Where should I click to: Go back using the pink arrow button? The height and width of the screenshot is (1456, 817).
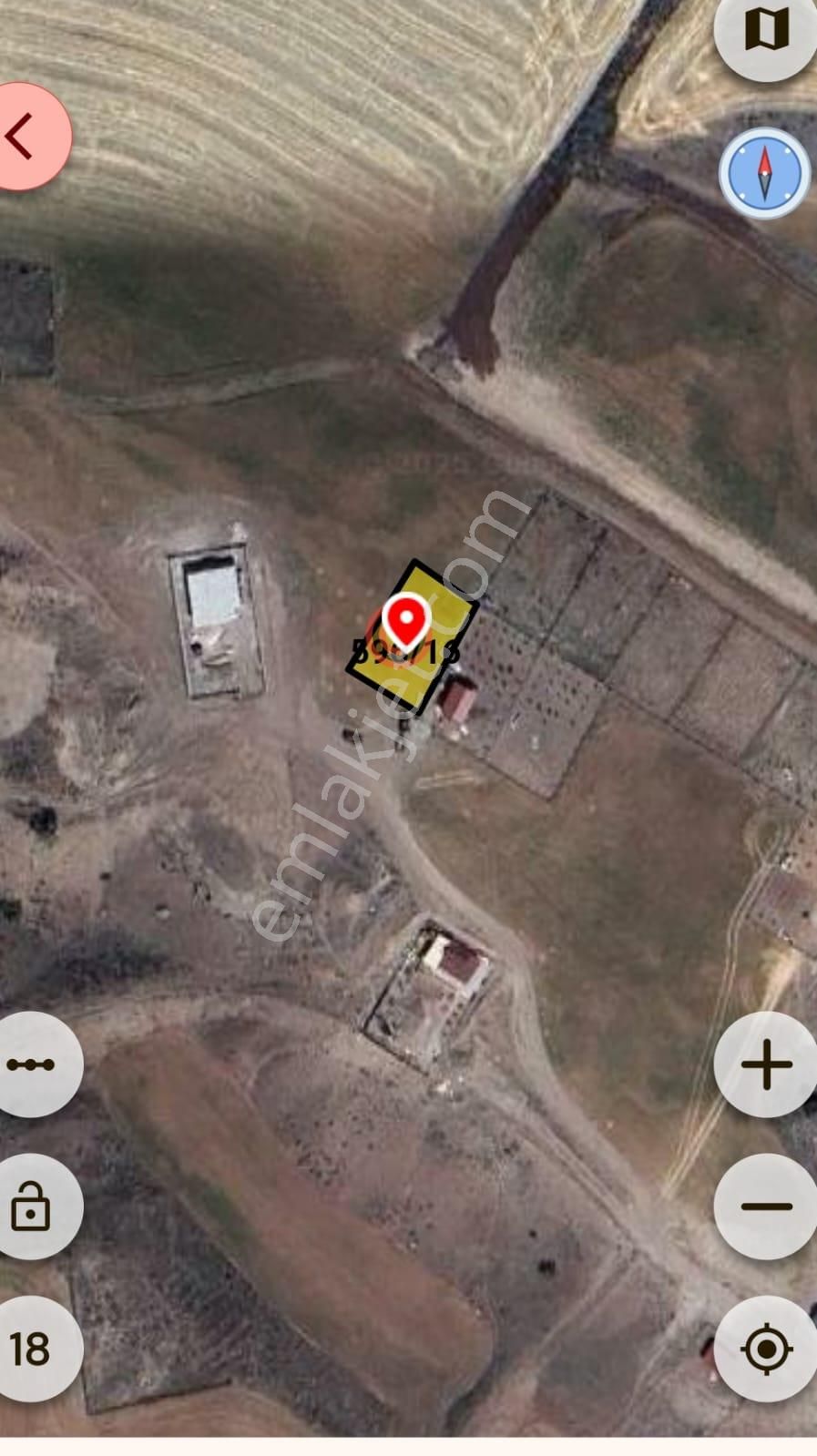click(24, 137)
